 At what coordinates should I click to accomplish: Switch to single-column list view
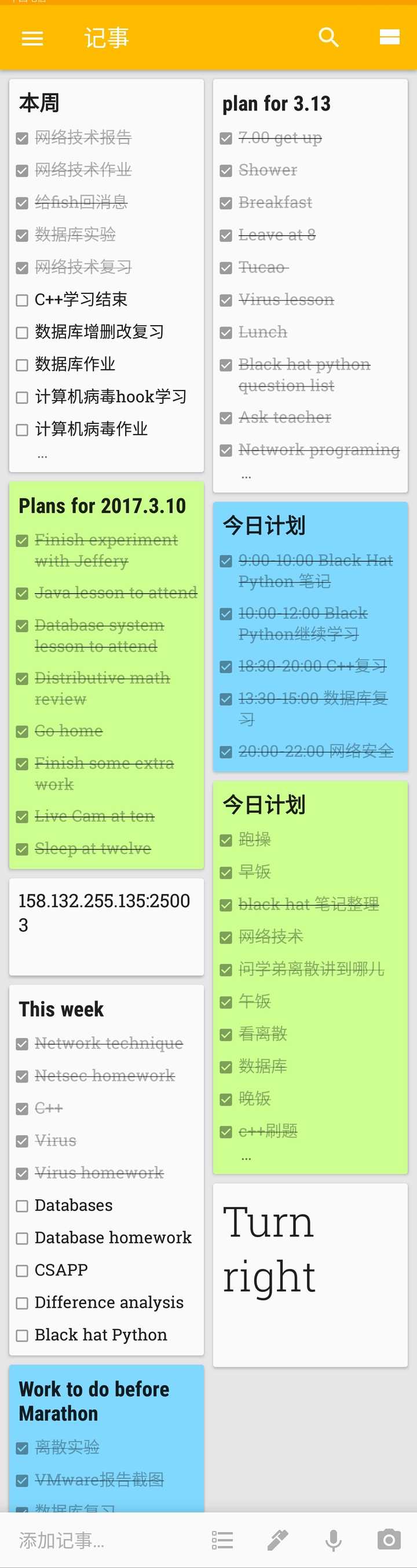(389, 38)
